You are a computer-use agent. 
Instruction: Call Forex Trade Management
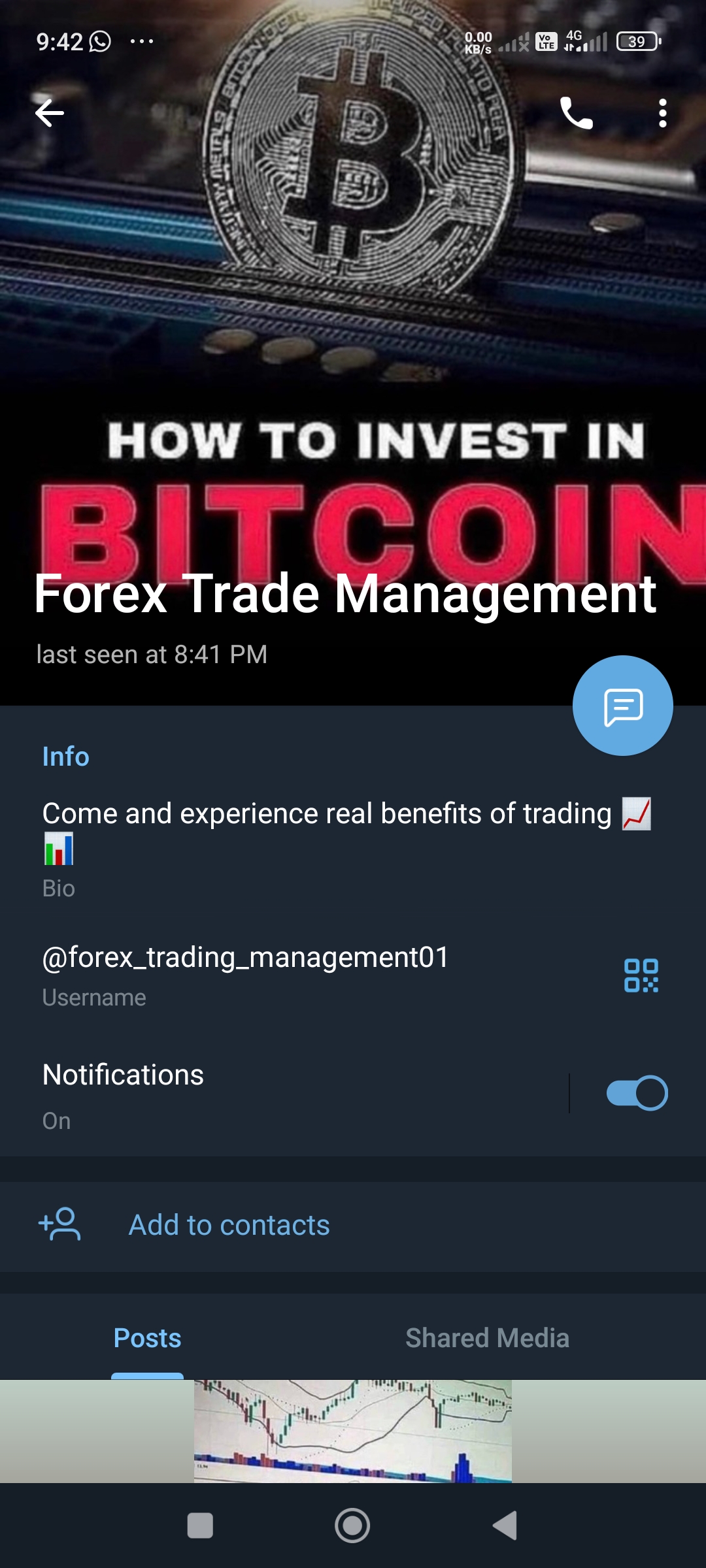tap(576, 113)
